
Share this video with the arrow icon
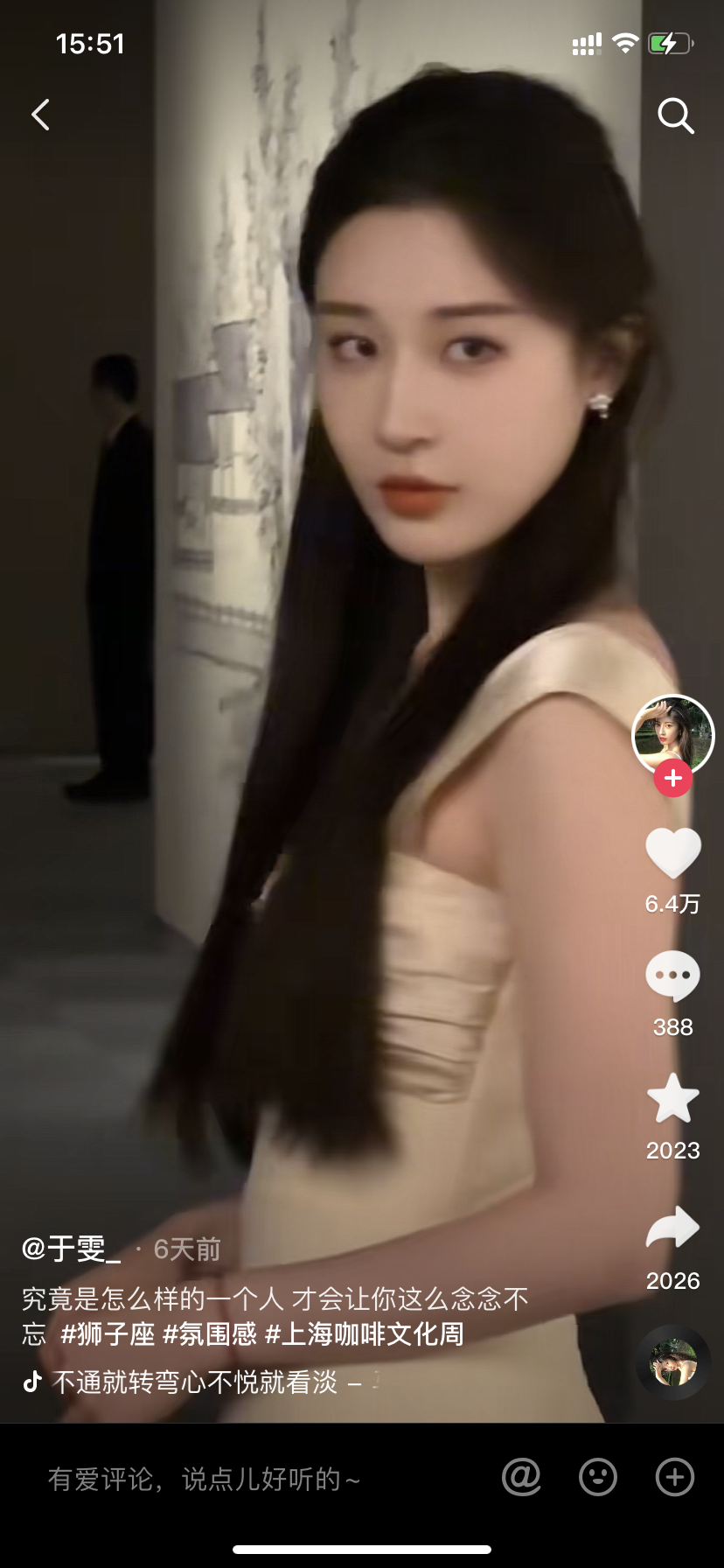click(672, 1228)
